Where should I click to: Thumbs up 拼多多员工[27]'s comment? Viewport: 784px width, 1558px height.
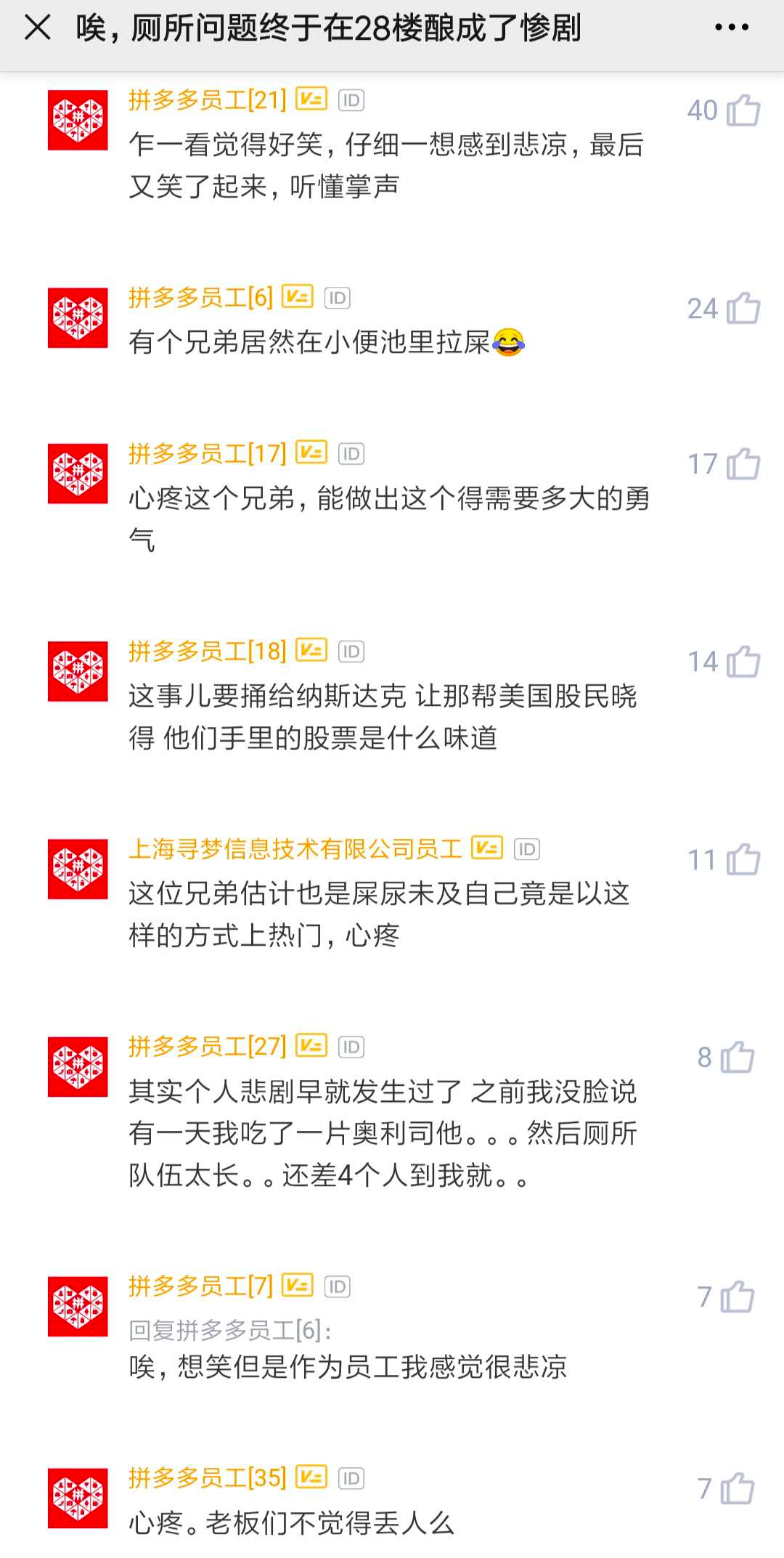pos(737,1058)
